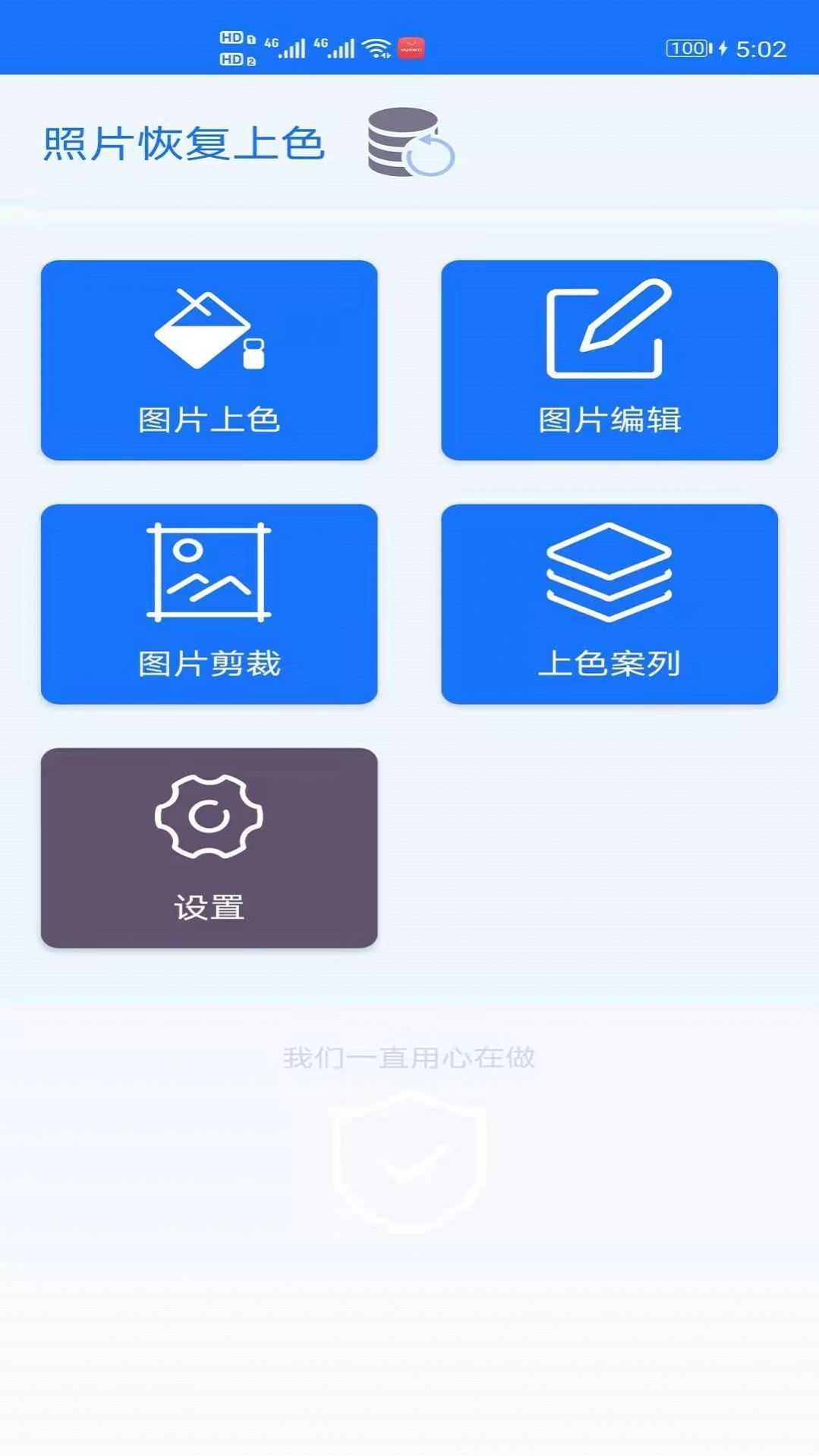Tap the 图片编辑 text label
This screenshot has width=819, height=1456.
pyautogui.click(x=610, y=418)
